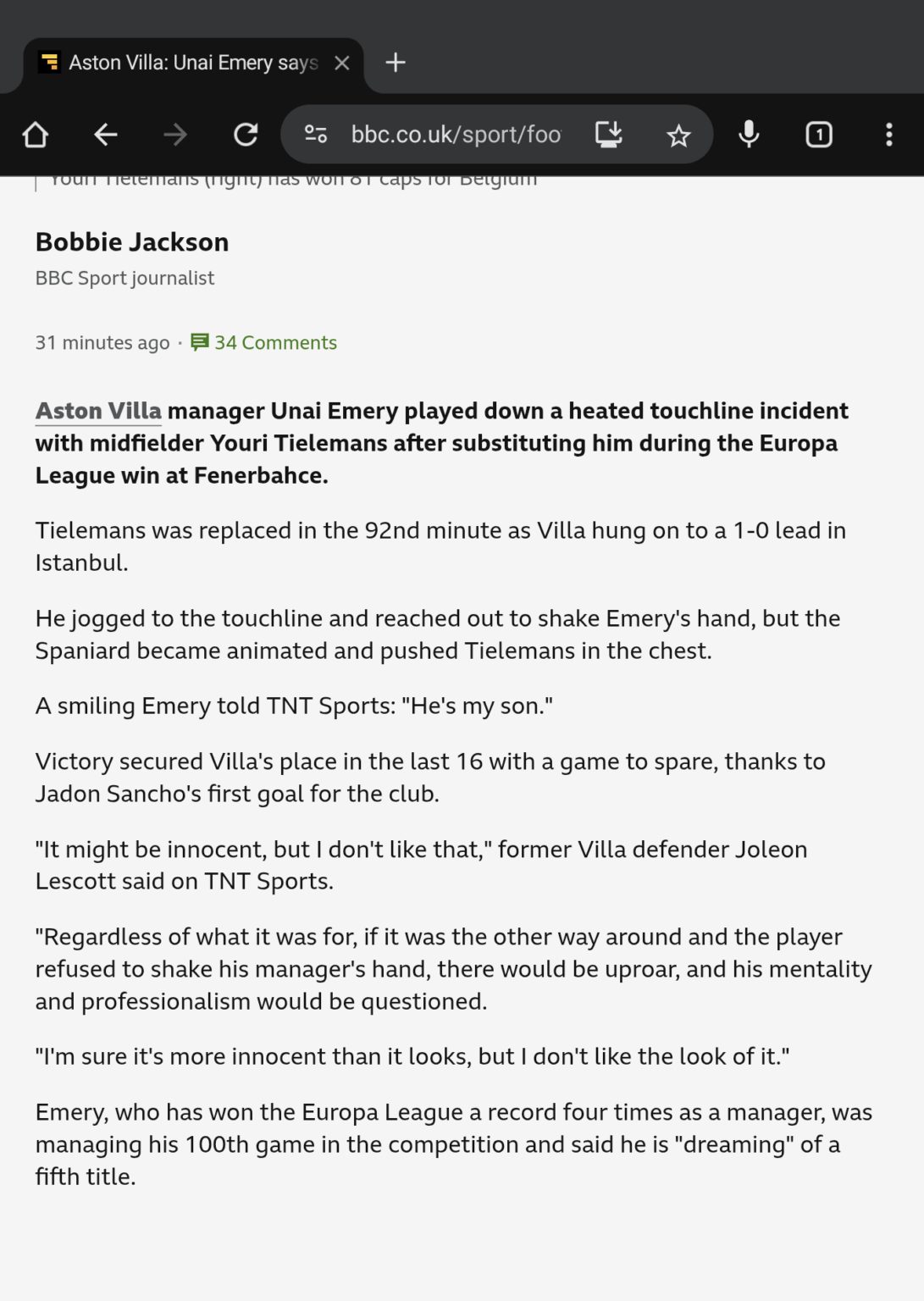Tap the bbc.co.uk address bar URL
Image resolution: width=924 pixels, height=1301 pixels.
[456, 135]
